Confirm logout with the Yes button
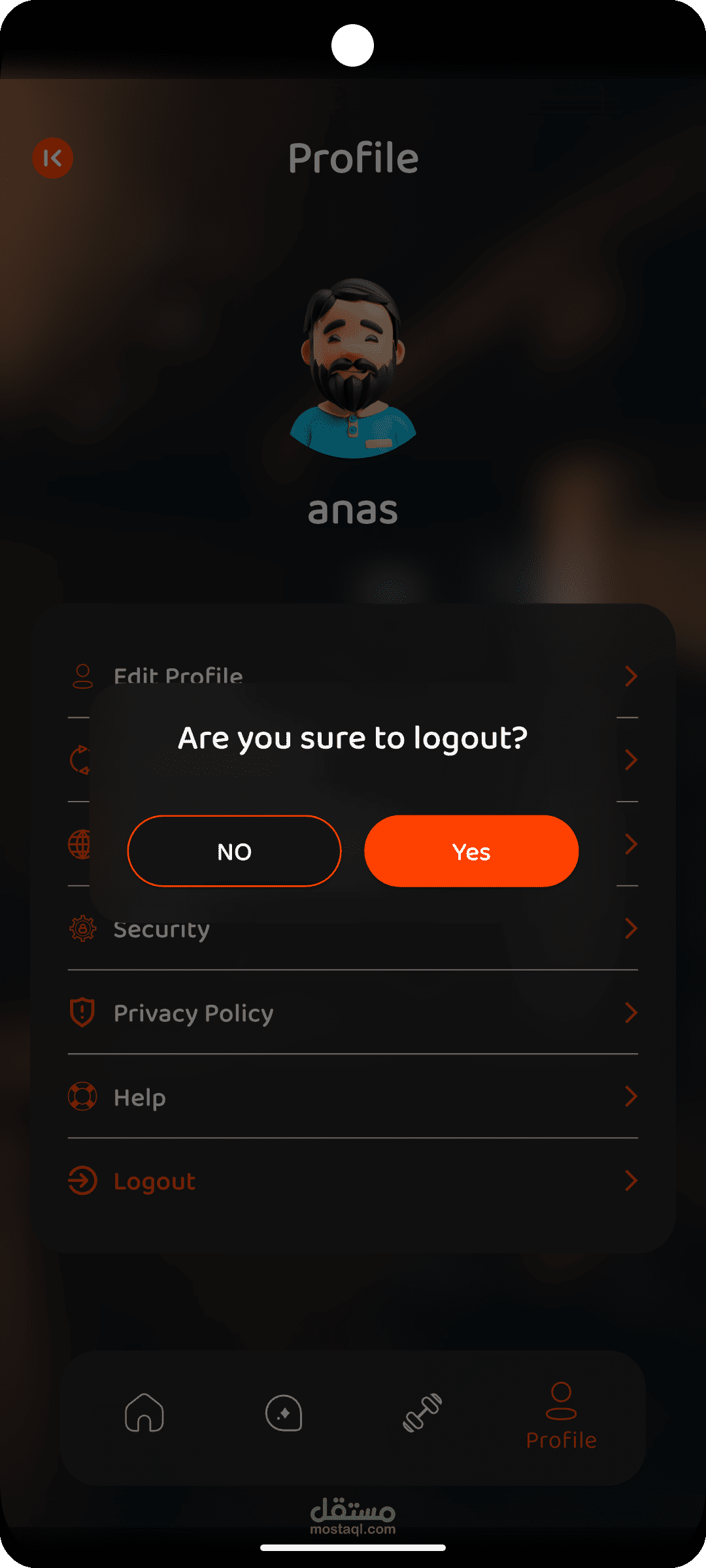The height and width of the screenshot is (1568, 706). point(471,851)
